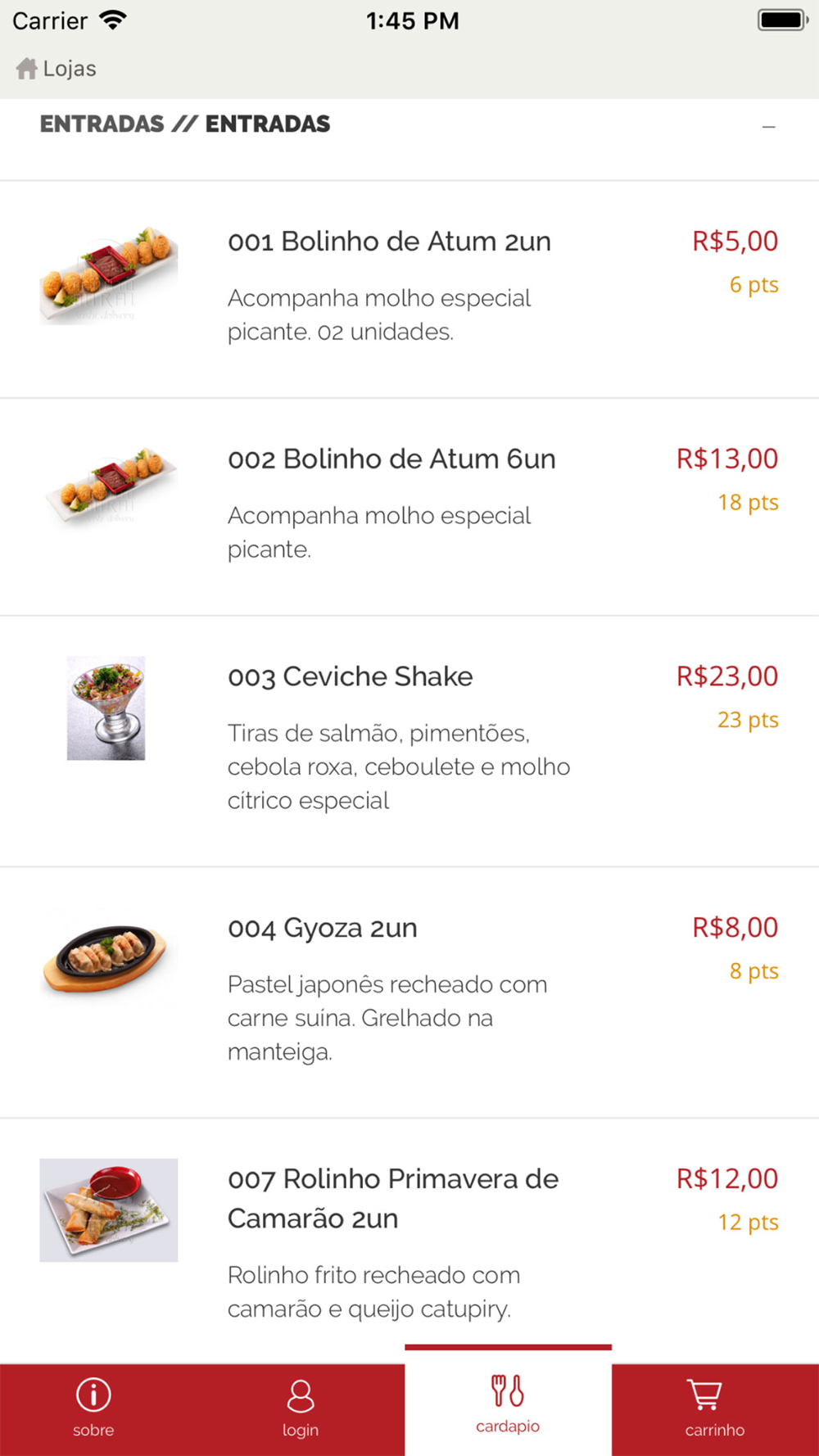
Task: Choose 004 Gyoza 2un
Action: click(x=409, y=993)
